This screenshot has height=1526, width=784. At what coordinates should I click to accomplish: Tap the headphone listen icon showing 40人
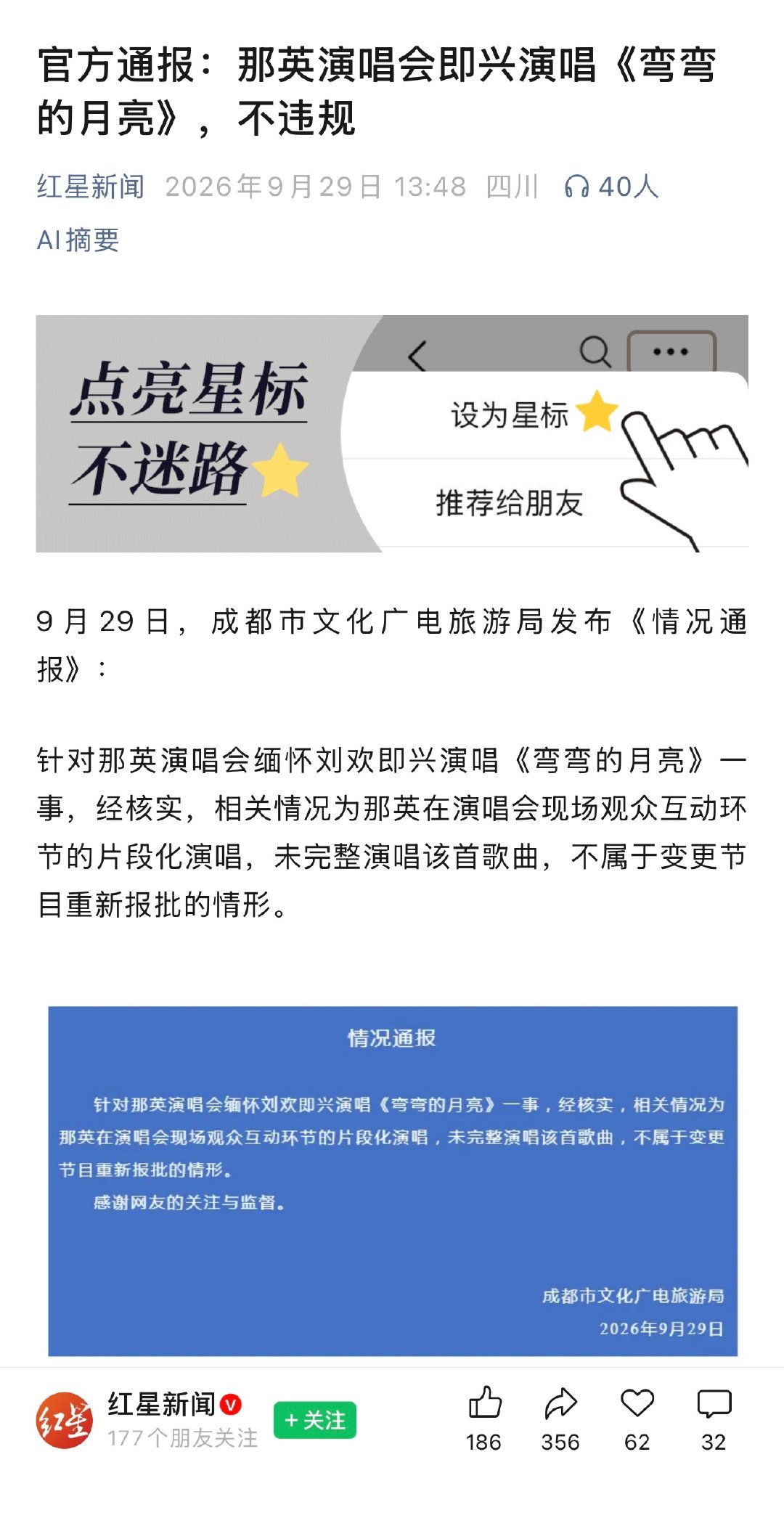coord(577,187)
